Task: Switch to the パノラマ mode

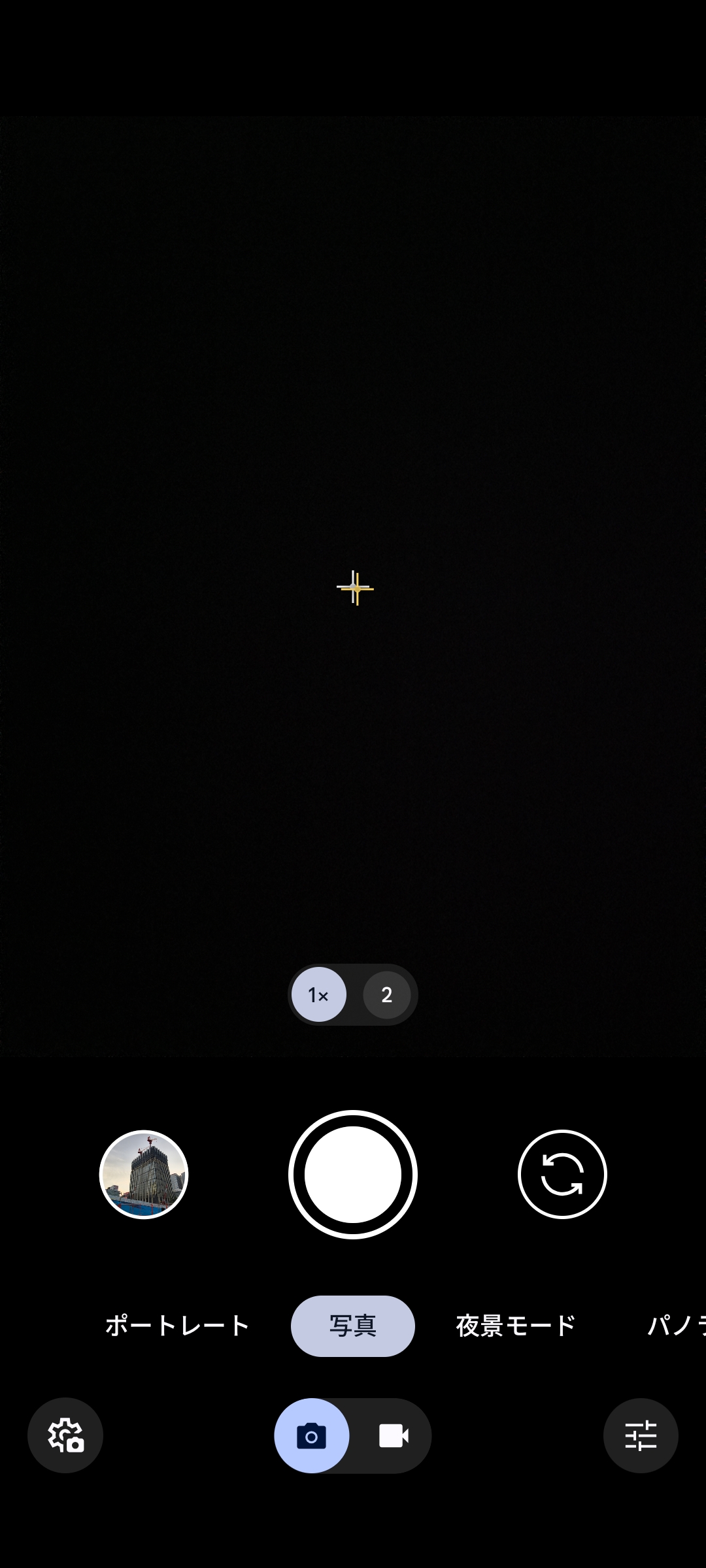Action: point(677,1326)
